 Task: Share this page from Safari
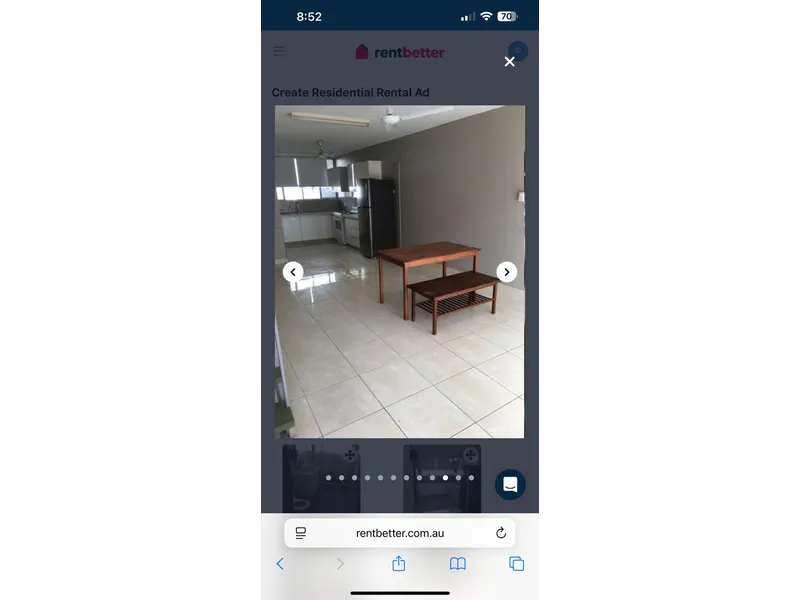point(398,564)
